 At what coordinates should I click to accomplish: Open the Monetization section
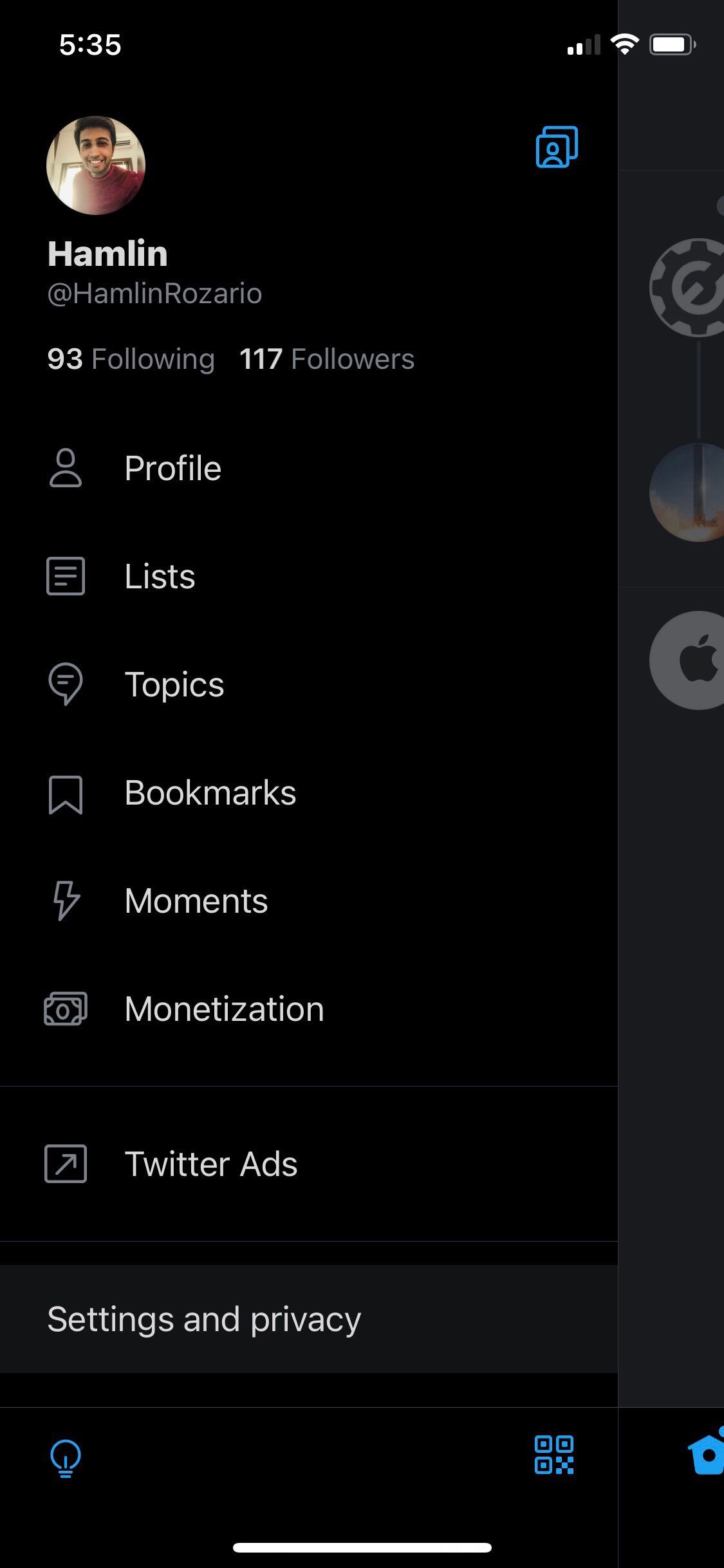(x=224, y=1009)
